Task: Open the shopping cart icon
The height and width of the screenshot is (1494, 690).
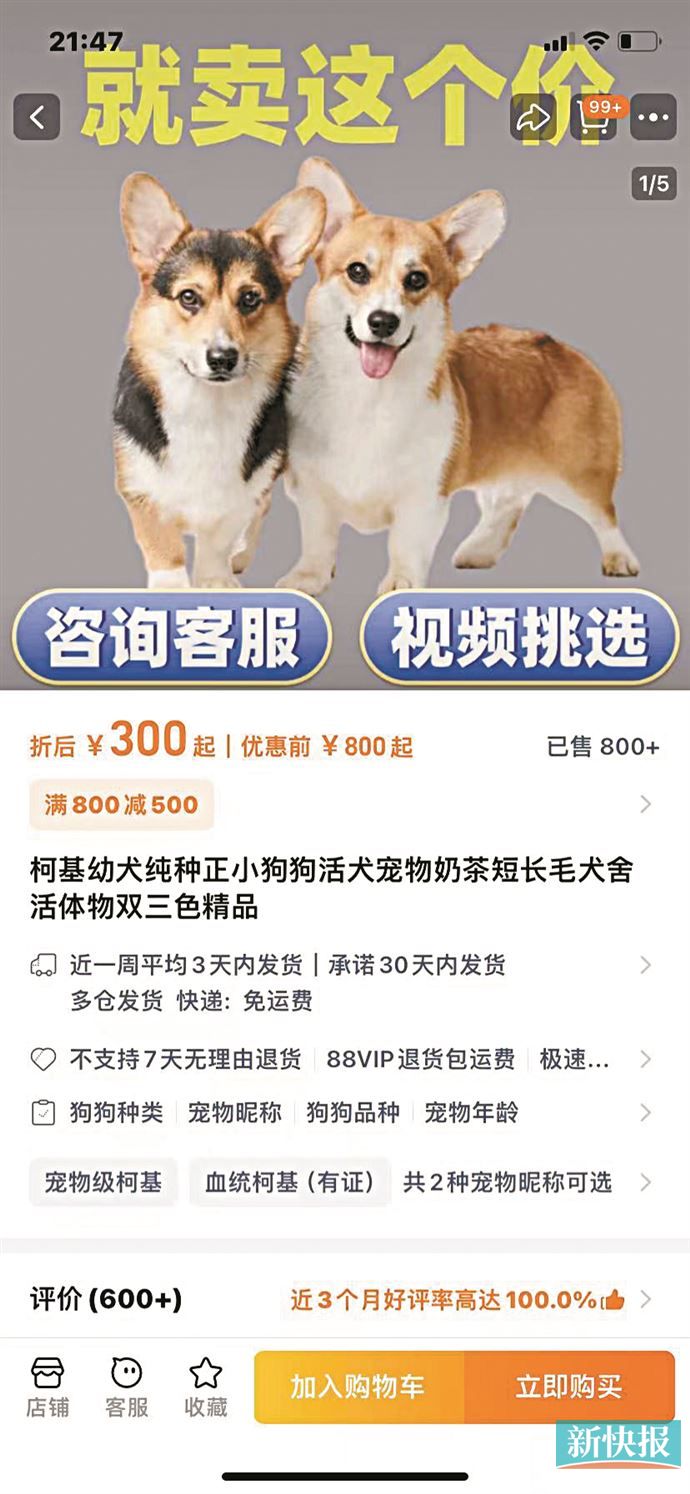Action: point(593,118)
